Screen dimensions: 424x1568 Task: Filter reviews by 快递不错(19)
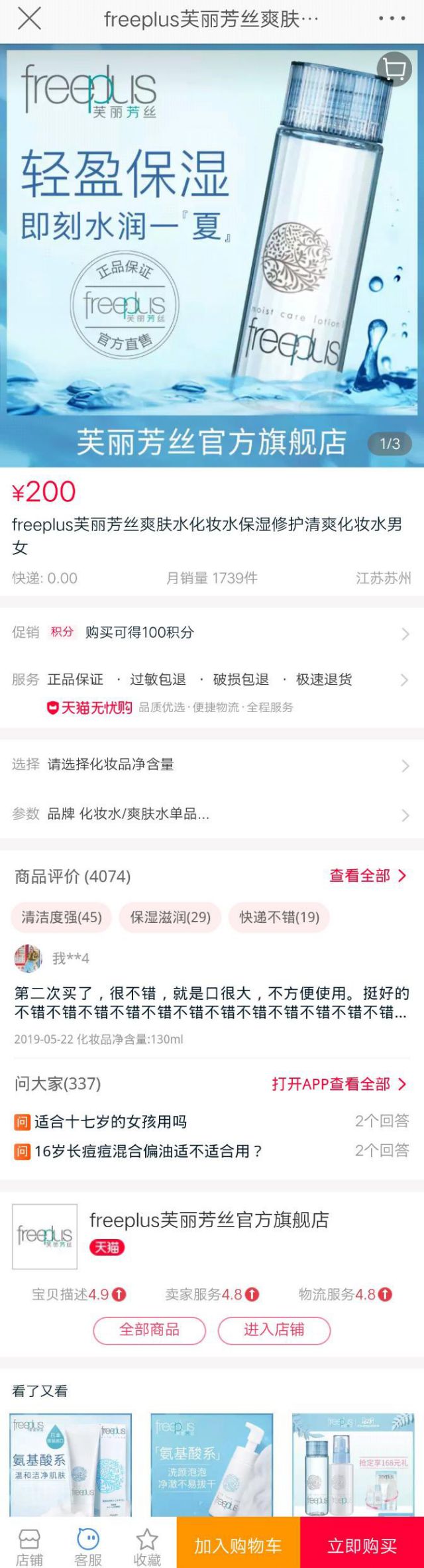pos(279,918)
